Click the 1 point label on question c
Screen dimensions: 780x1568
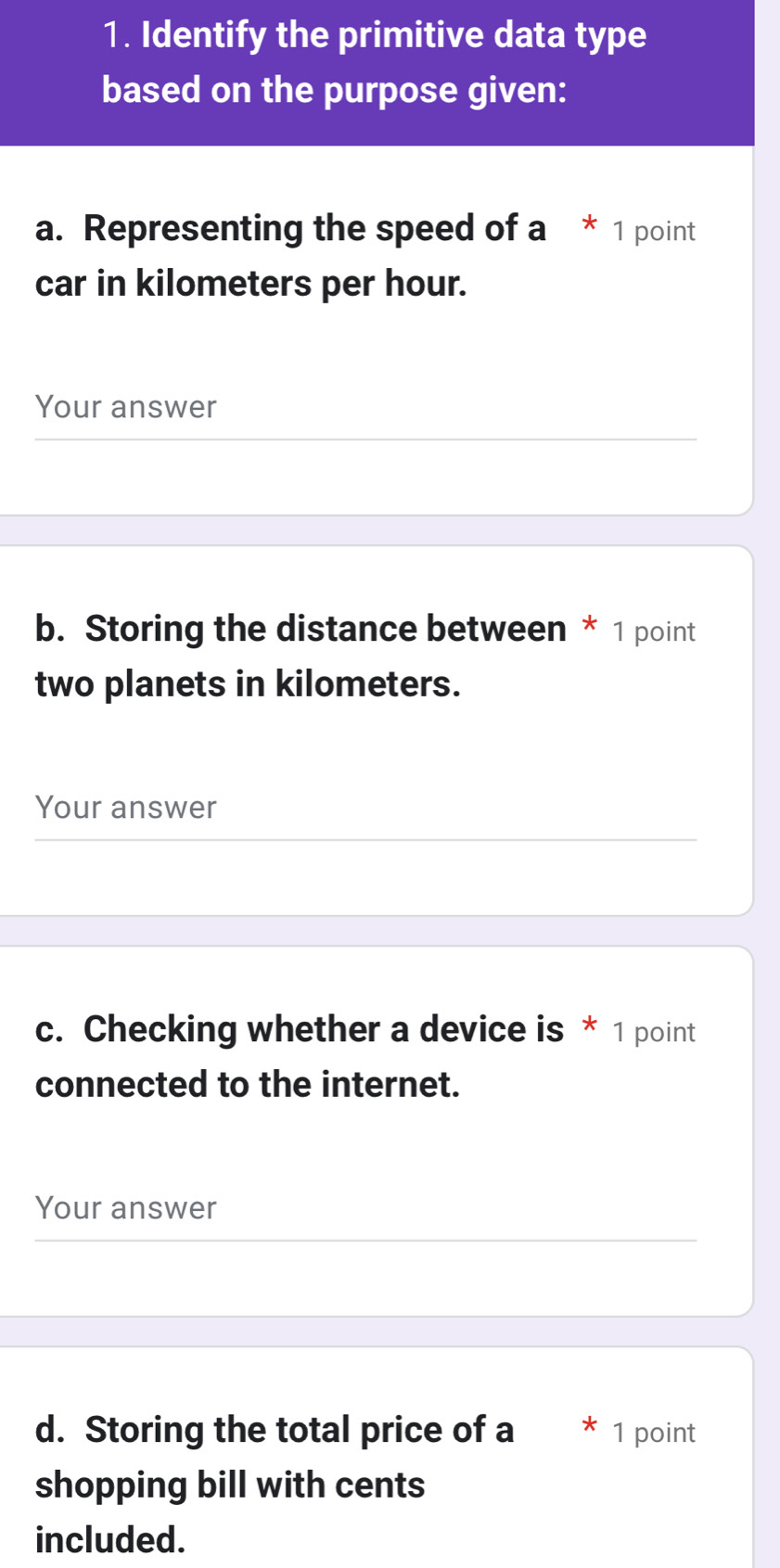pos(652,1032)
